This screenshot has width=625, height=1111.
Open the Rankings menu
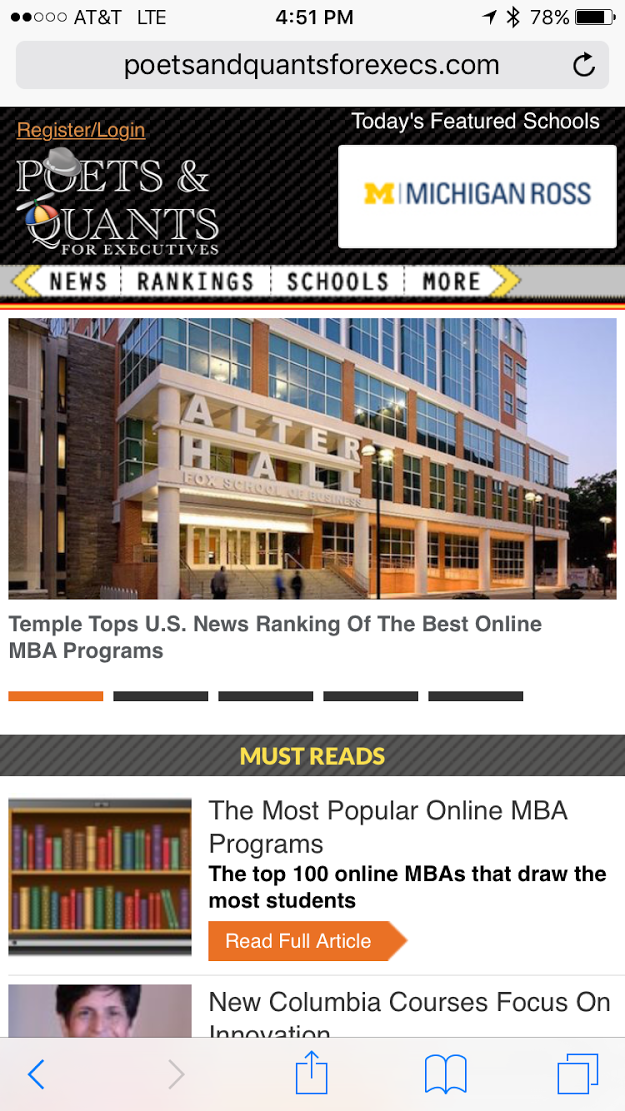click(195, 282)
